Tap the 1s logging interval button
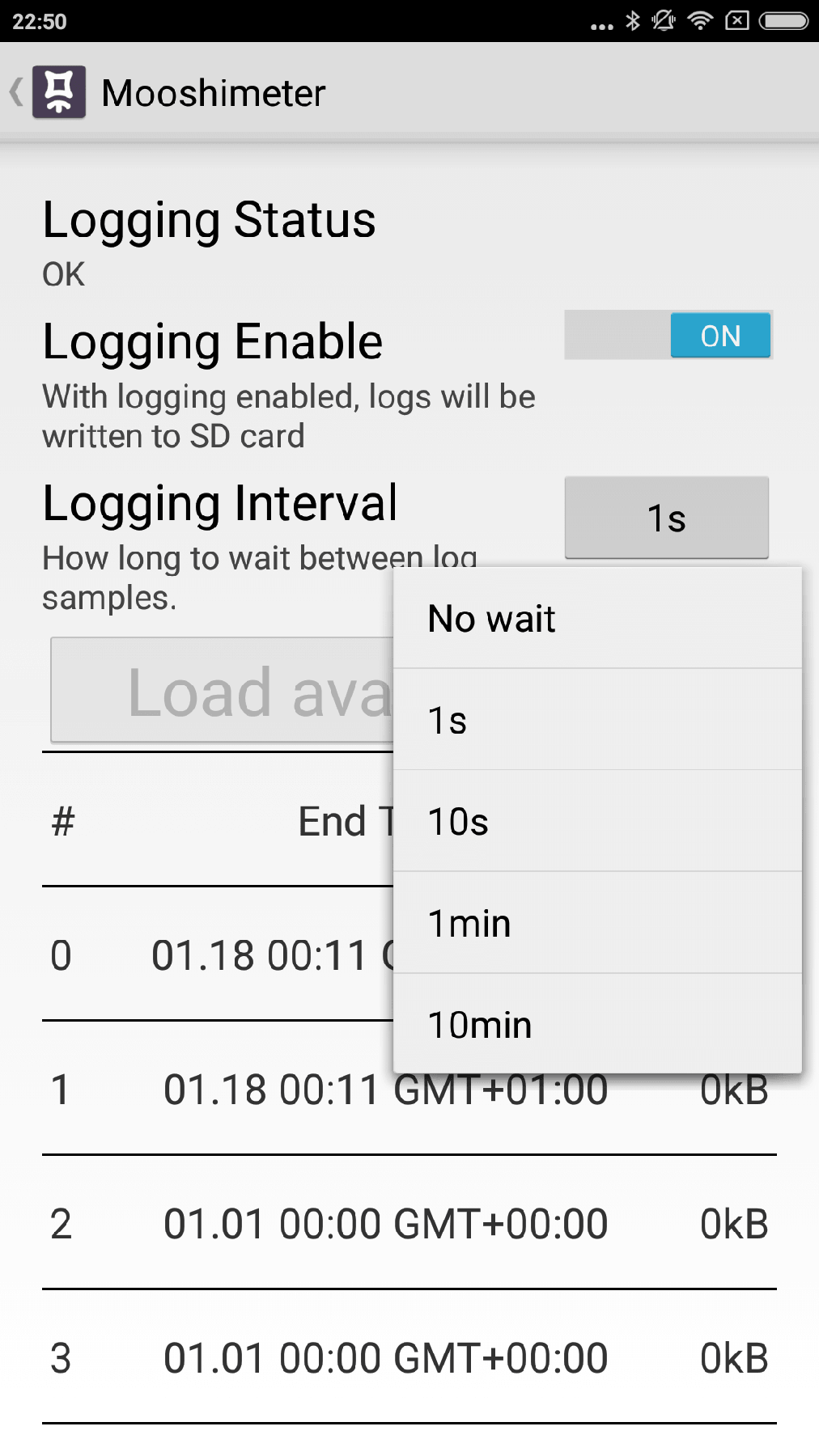The height and width of the screenshot is (1456, 819). point(666,518)
